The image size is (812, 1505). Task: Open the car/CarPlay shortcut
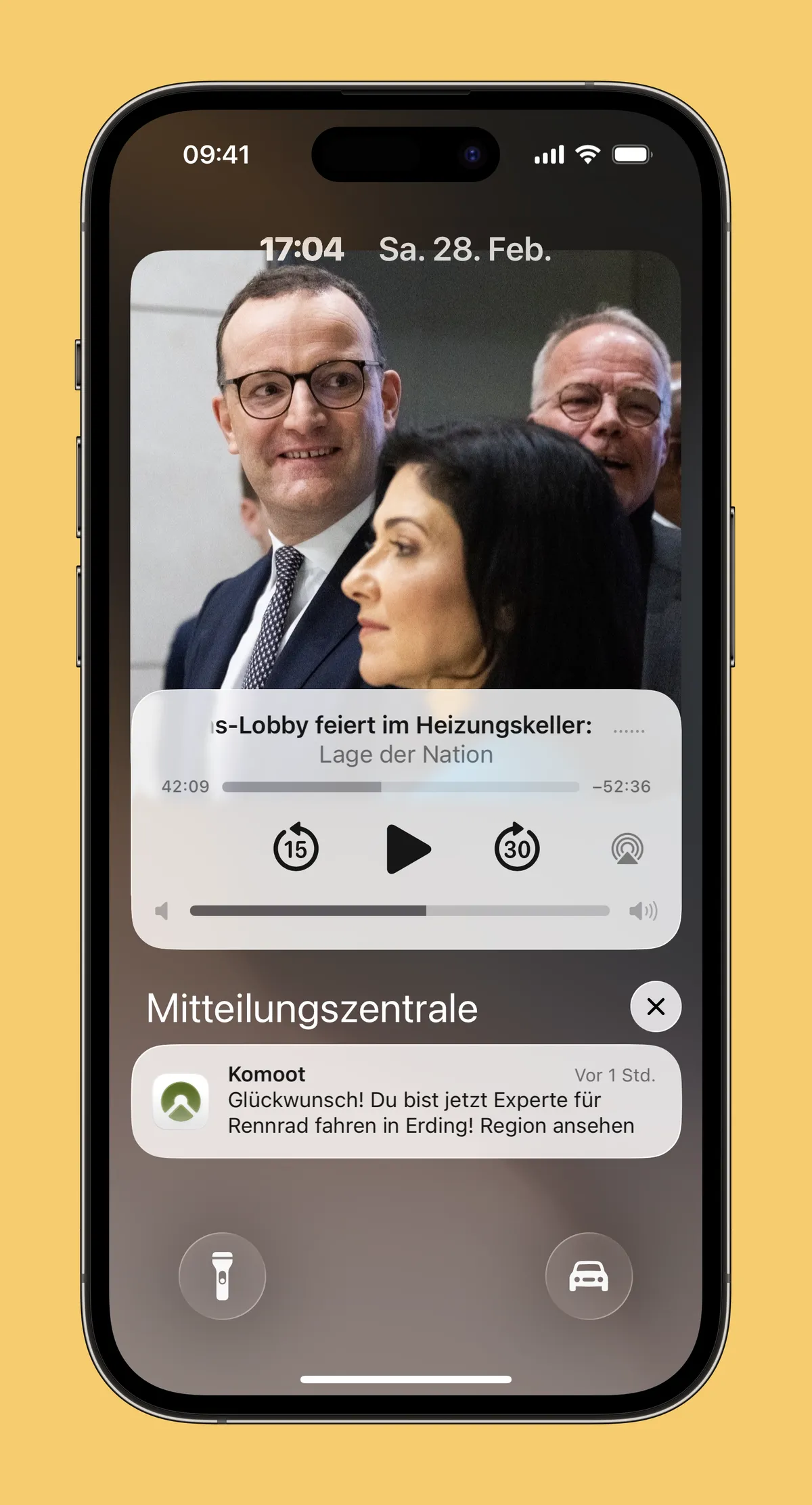point(589,1275)
